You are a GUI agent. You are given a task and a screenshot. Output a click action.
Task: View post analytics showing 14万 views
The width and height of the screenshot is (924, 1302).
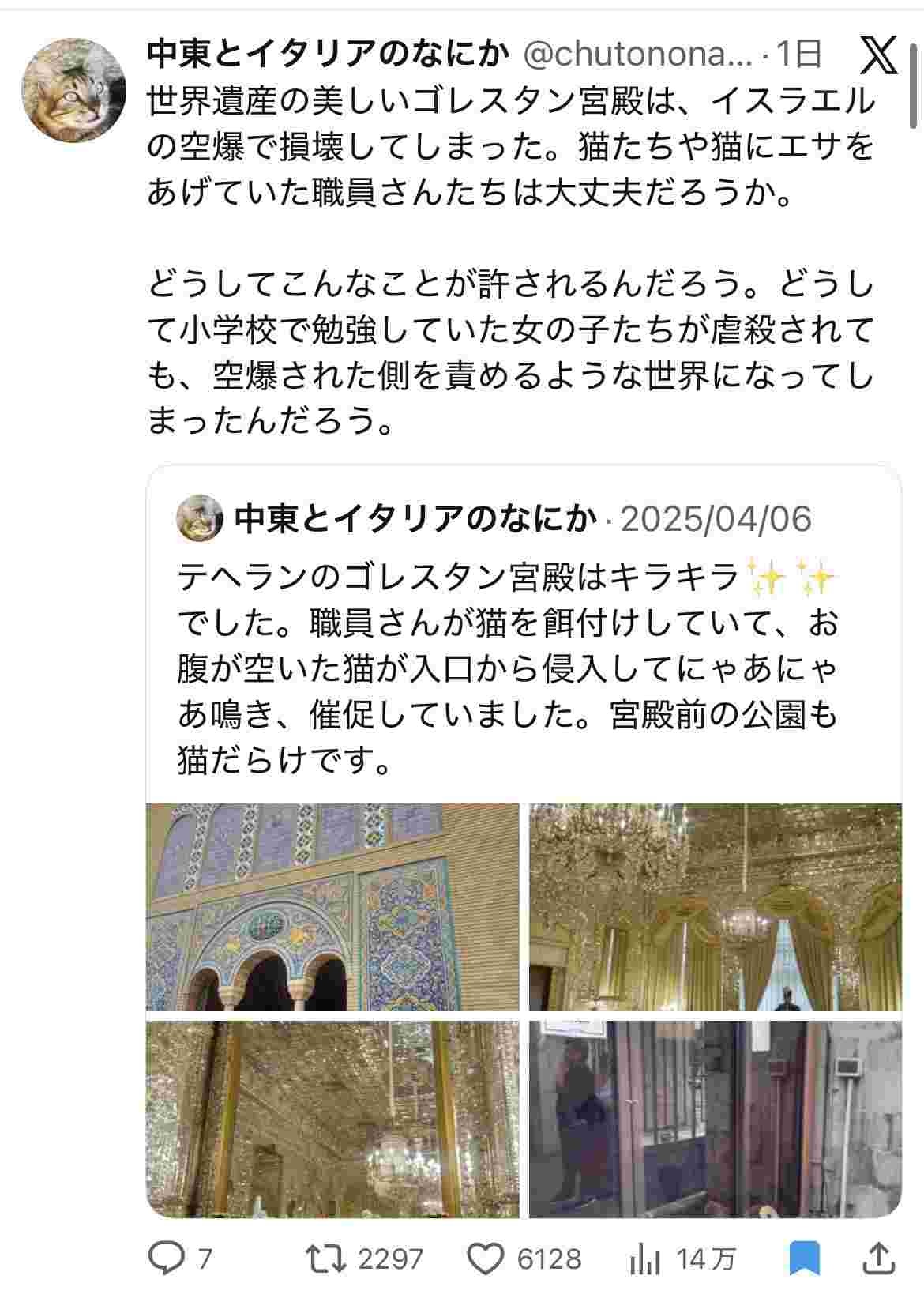pos(646,1258)
